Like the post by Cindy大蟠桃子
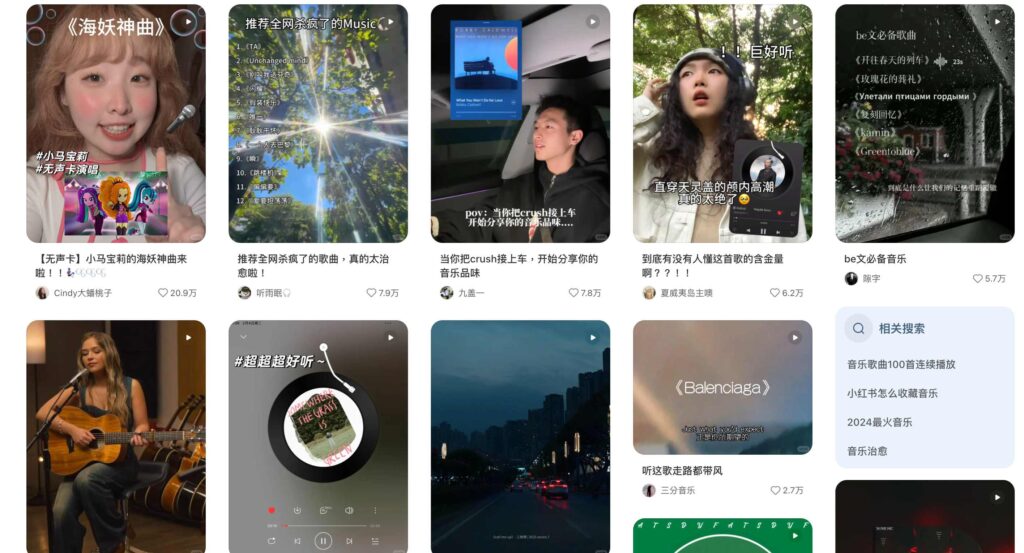This screenshot has height=553, width=1024. [x=164, y=293]
